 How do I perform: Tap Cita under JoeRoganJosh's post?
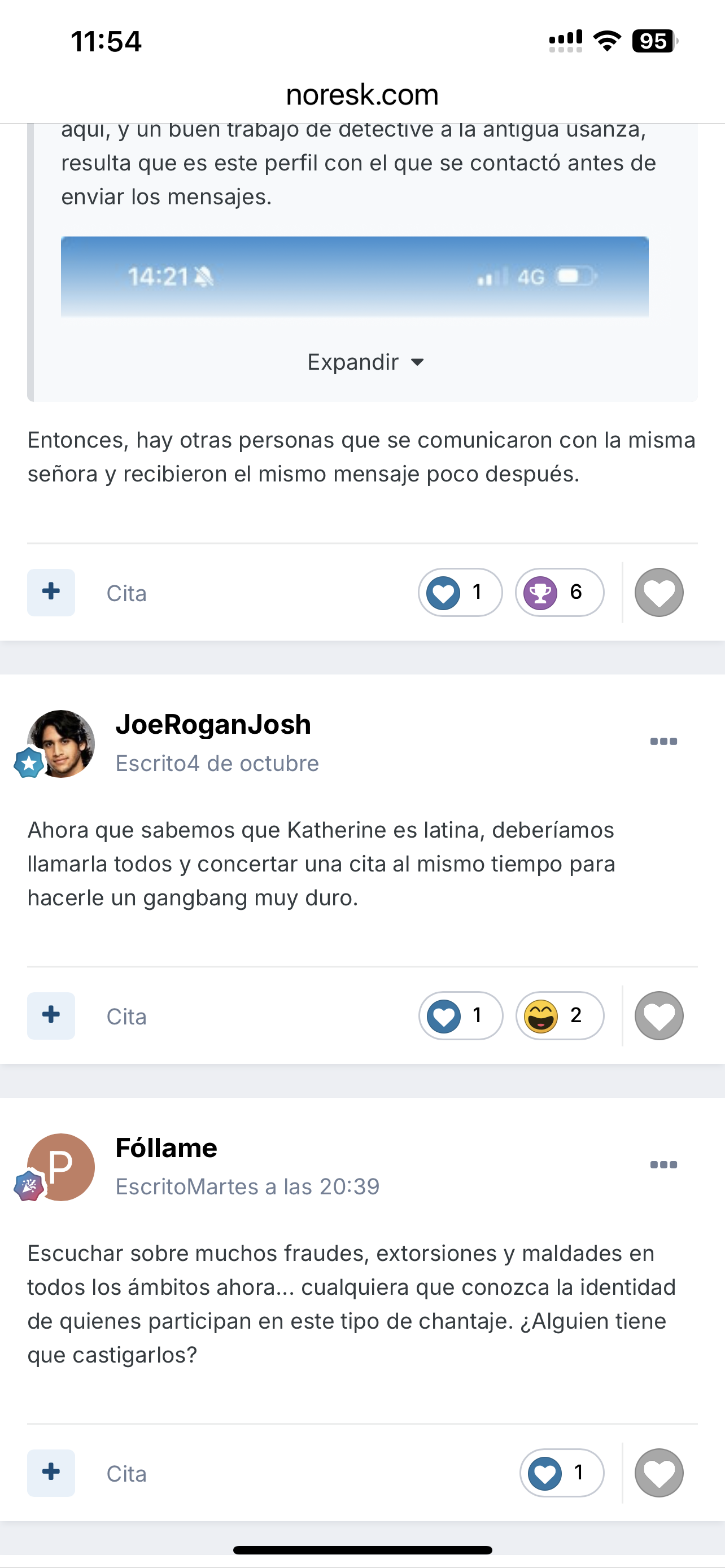pos(126,1017)
